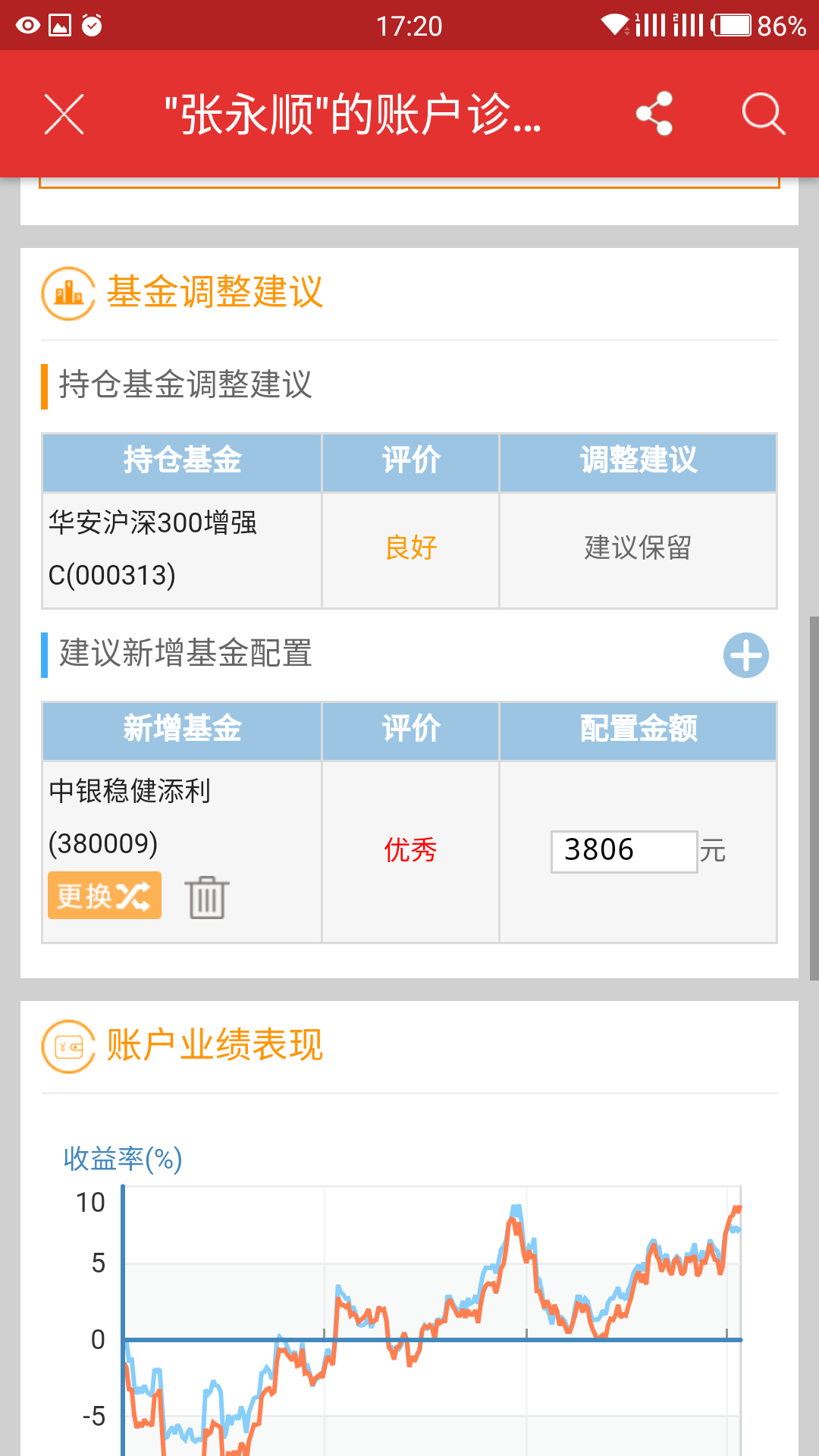819x1456 pixels.
Task: Edit the 3806 元 allocation amount field
Action: click(x=623, y=851)
